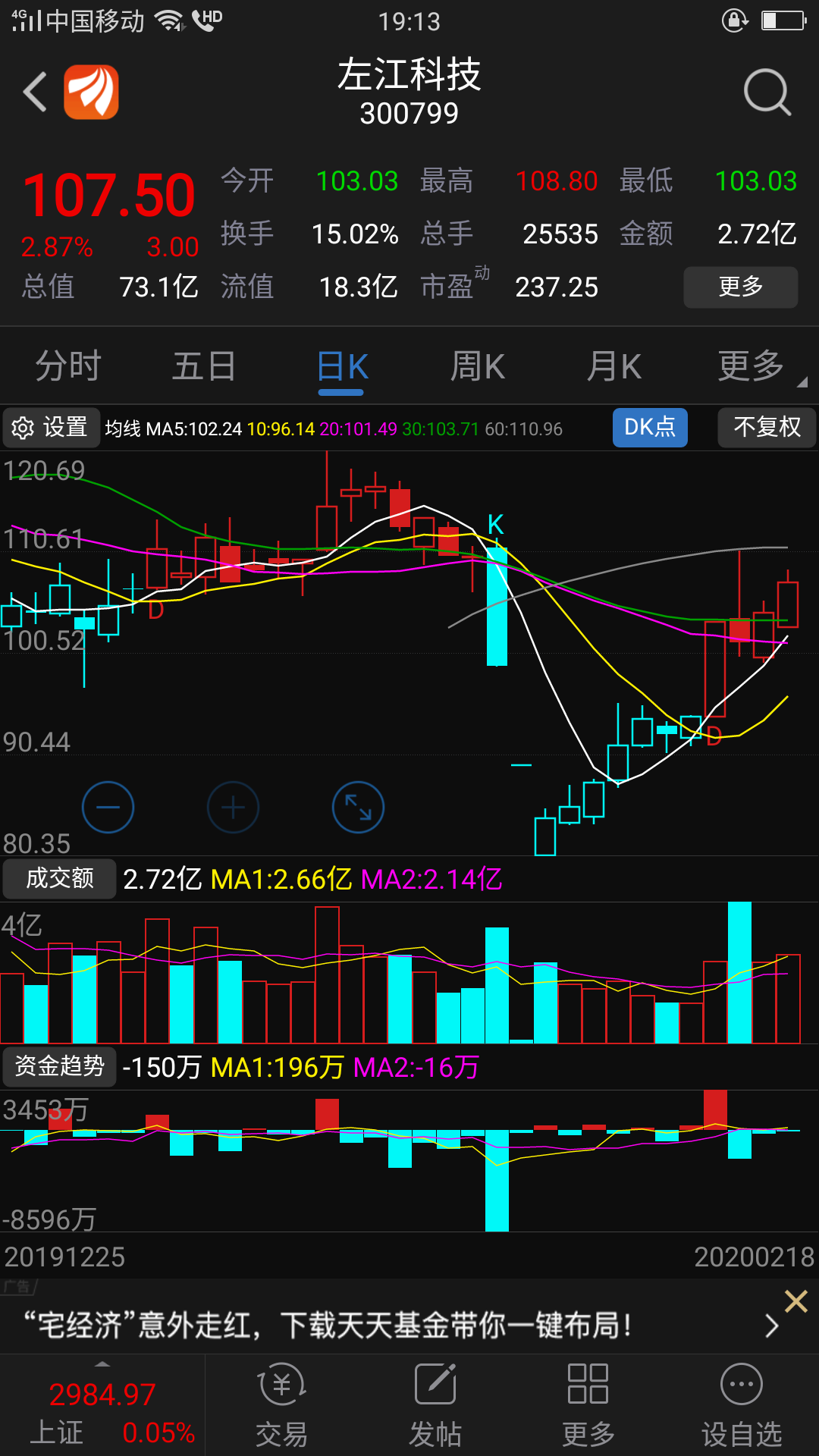This screenshot has width=819, height=1456.
Task: Tap the chart fullscreen expand icon
Action: [358, 807]
